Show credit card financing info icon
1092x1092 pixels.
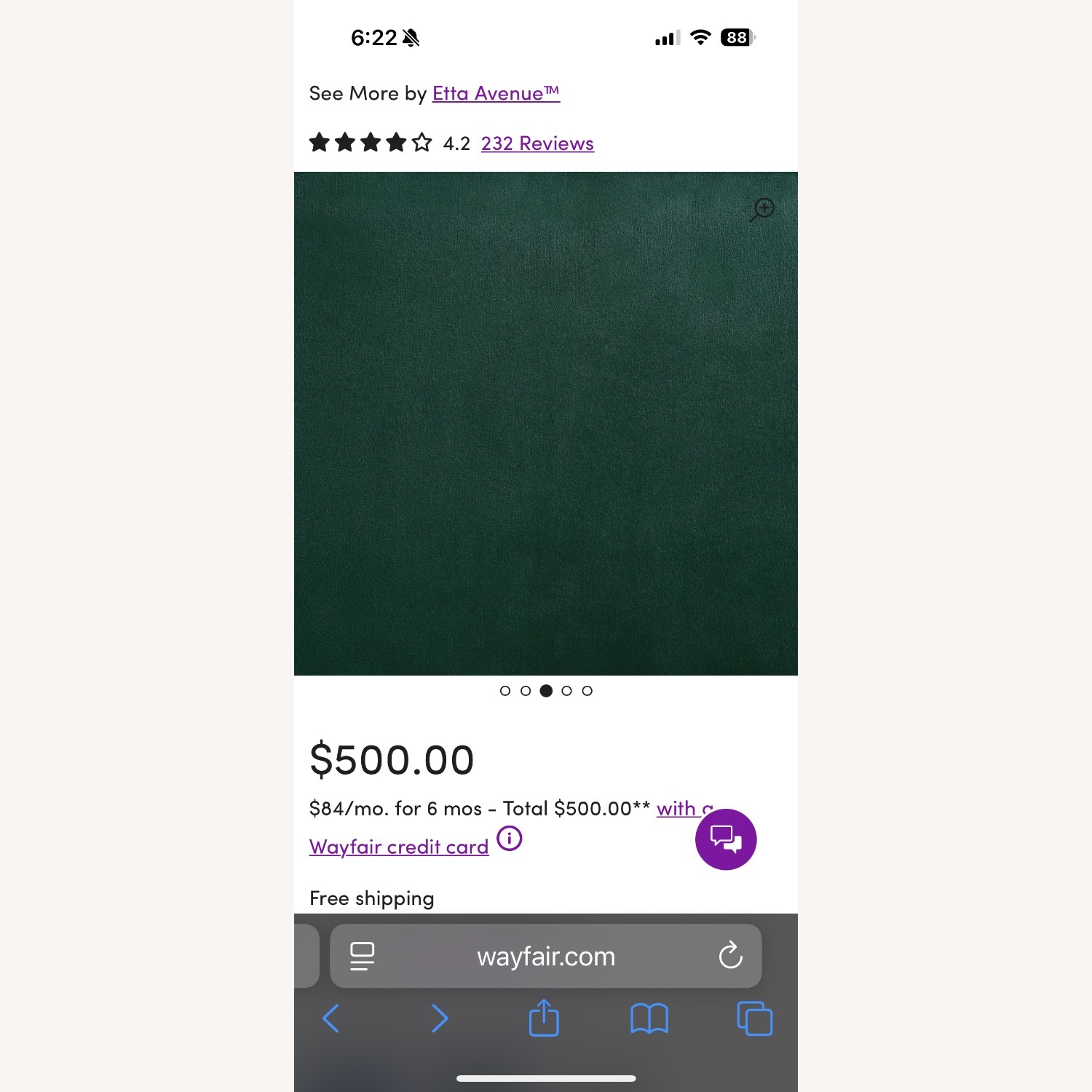[510, 839]
